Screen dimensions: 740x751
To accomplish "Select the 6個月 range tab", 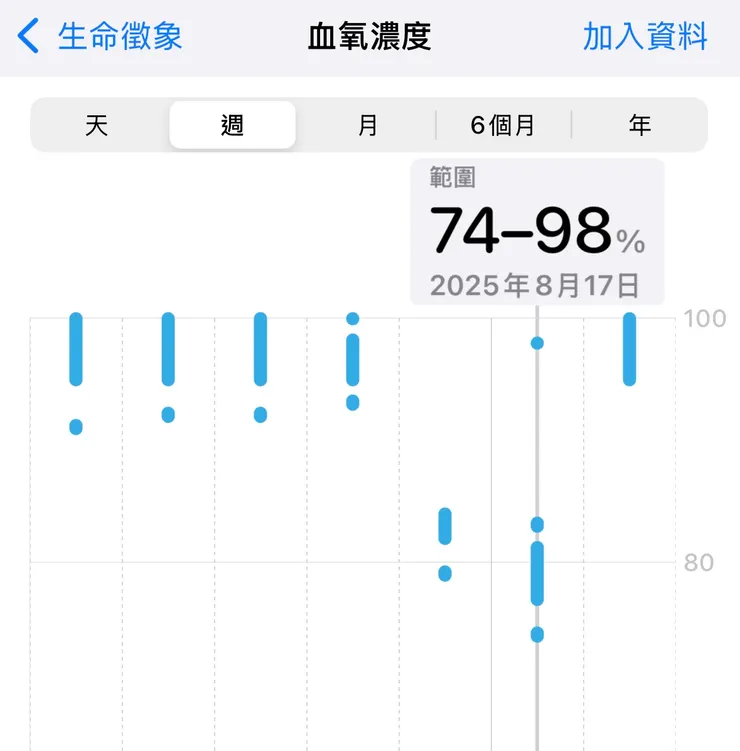I will [502, 125].
